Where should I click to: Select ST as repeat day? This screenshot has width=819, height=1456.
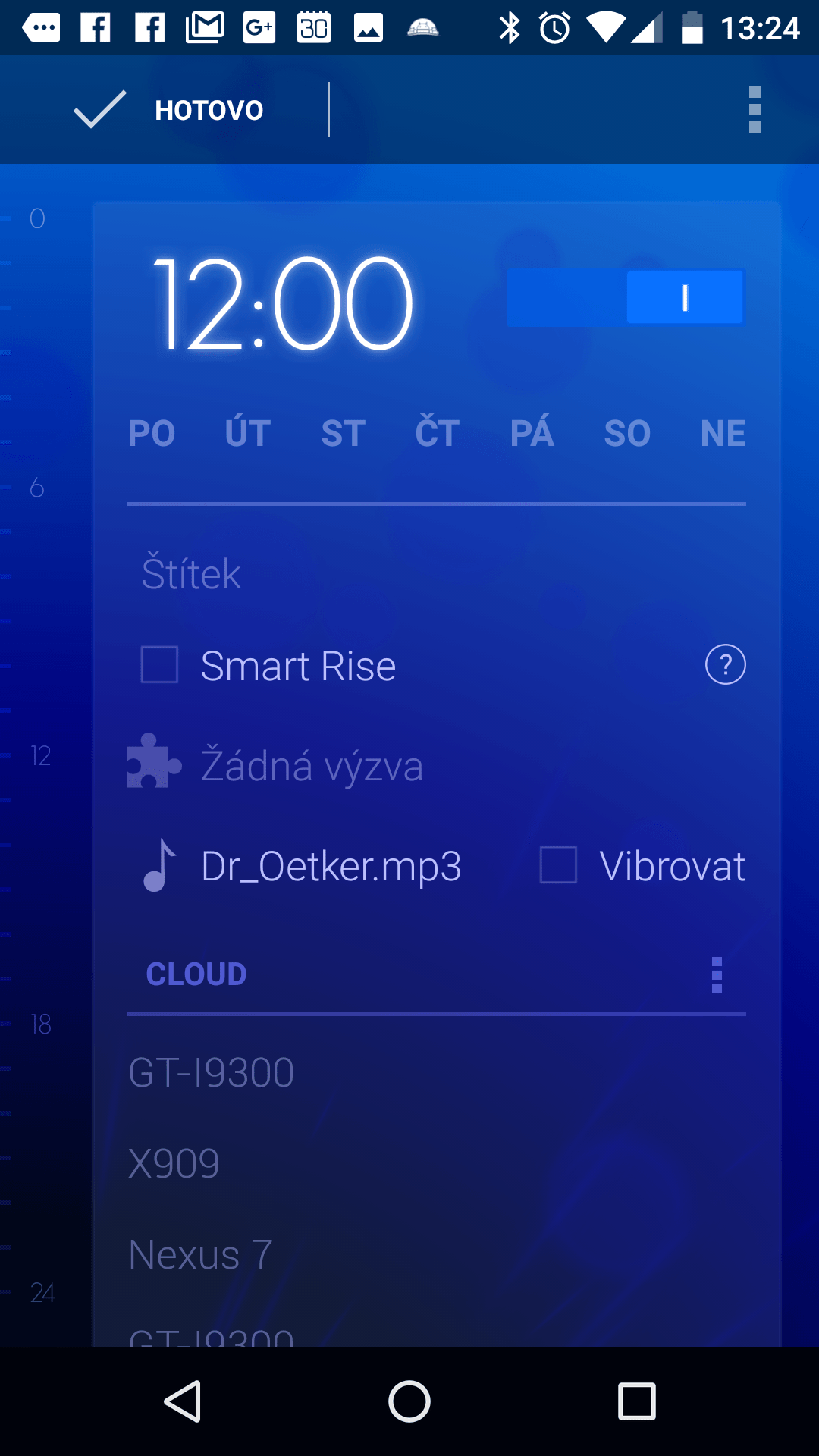coord(343,434)
